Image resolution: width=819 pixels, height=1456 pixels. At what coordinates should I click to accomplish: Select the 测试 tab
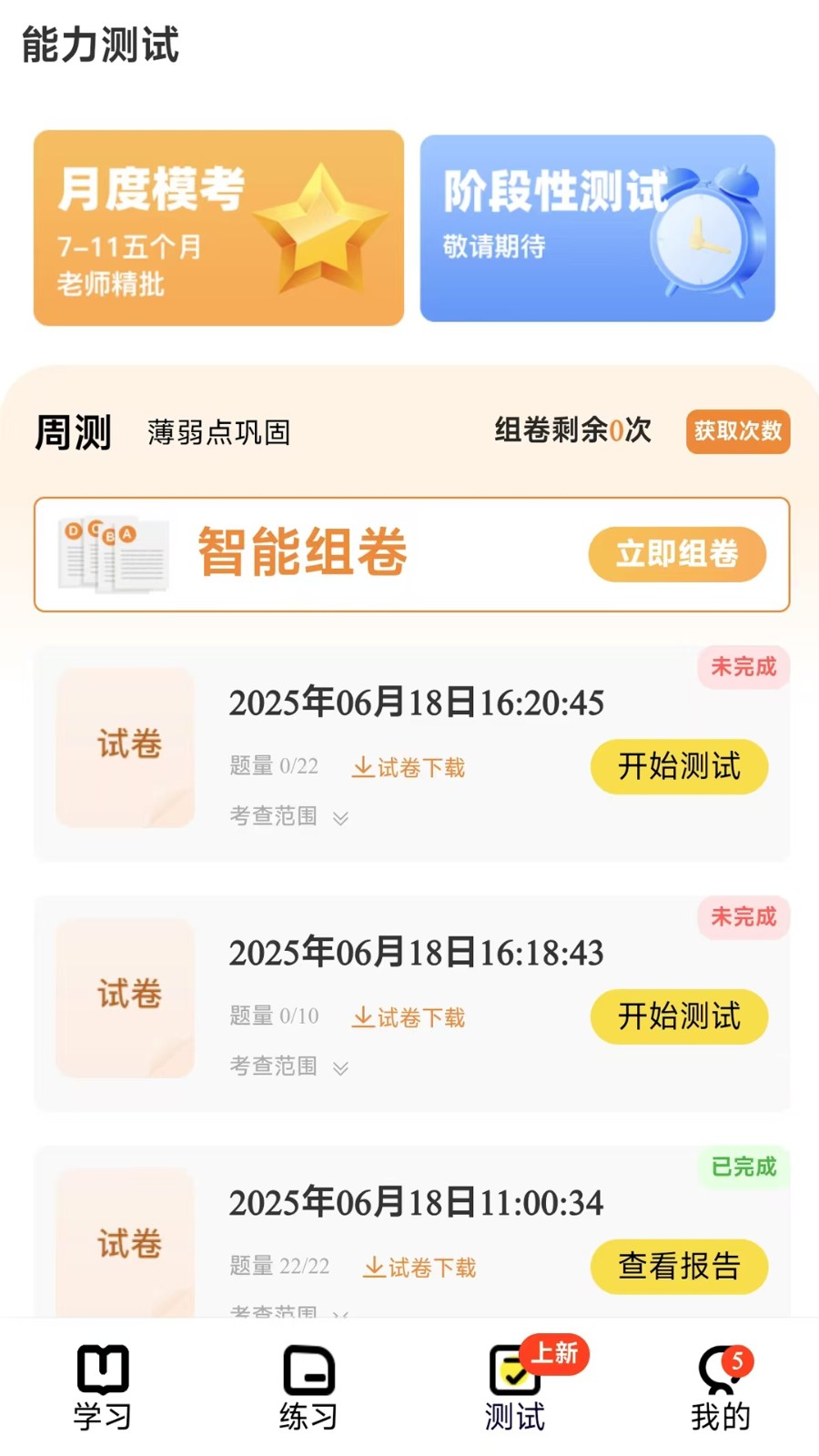(515, 1387)
